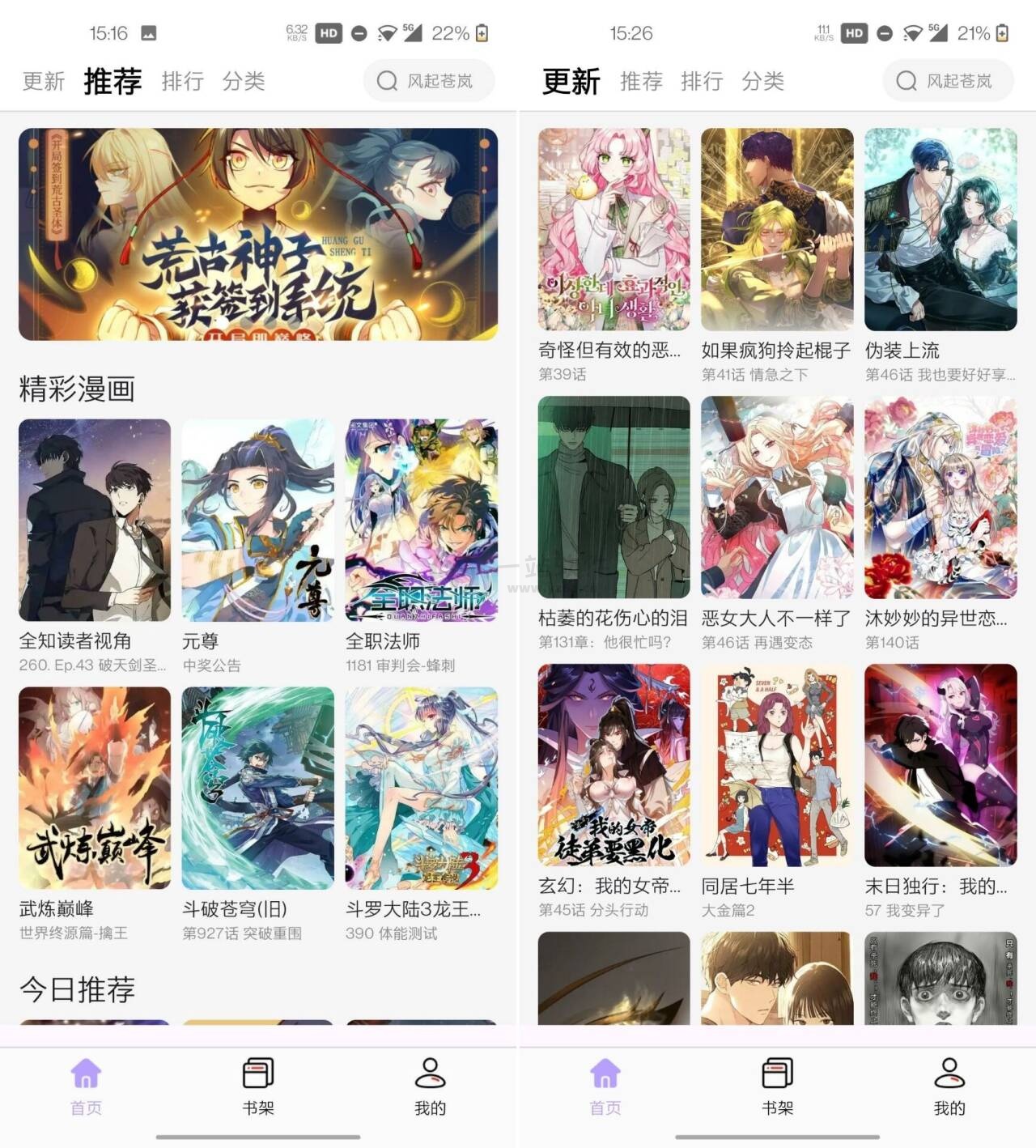Viewport: 1036px width, 1148px height.
Task: Open 斗破苍穹(旧) comic
Action: [x=257, y=788]
